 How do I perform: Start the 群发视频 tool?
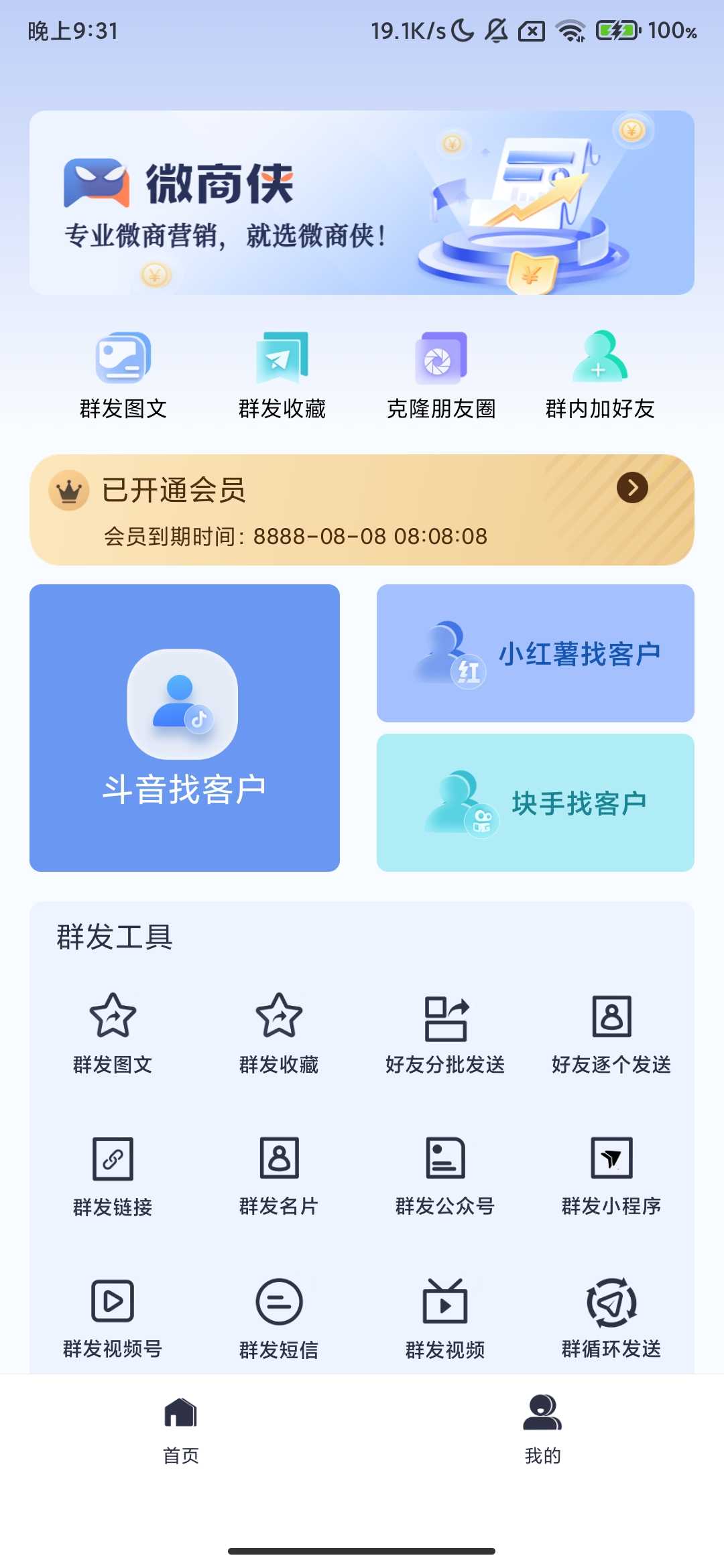(x=445, y=1318)
